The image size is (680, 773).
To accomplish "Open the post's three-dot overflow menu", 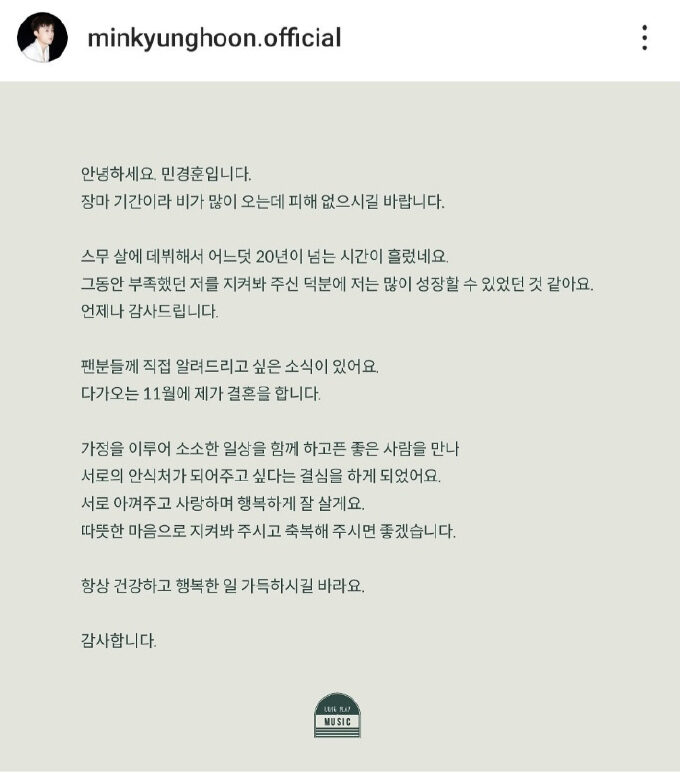I will tap(644, 38).
